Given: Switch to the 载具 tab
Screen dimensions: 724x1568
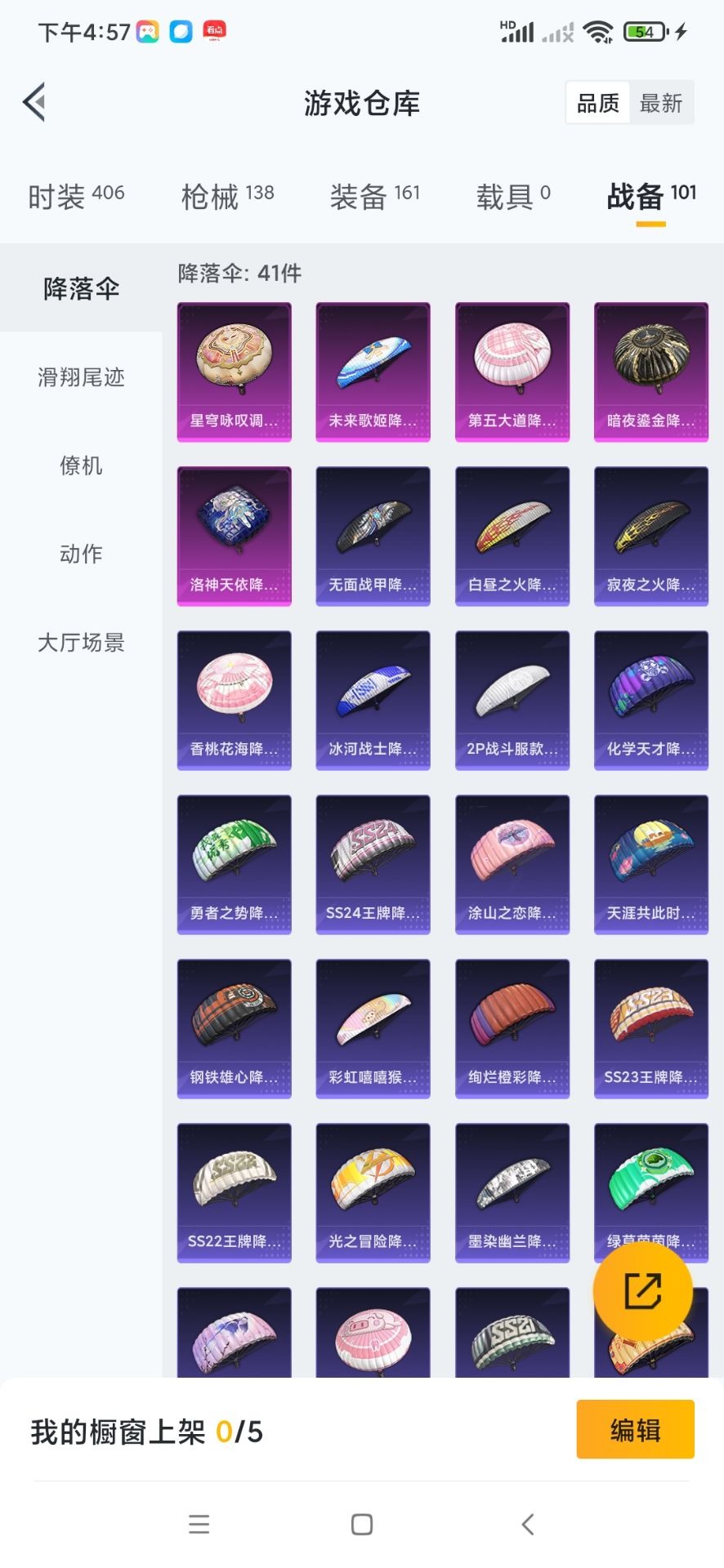Looking at the screenshot, I should [513, 196].
